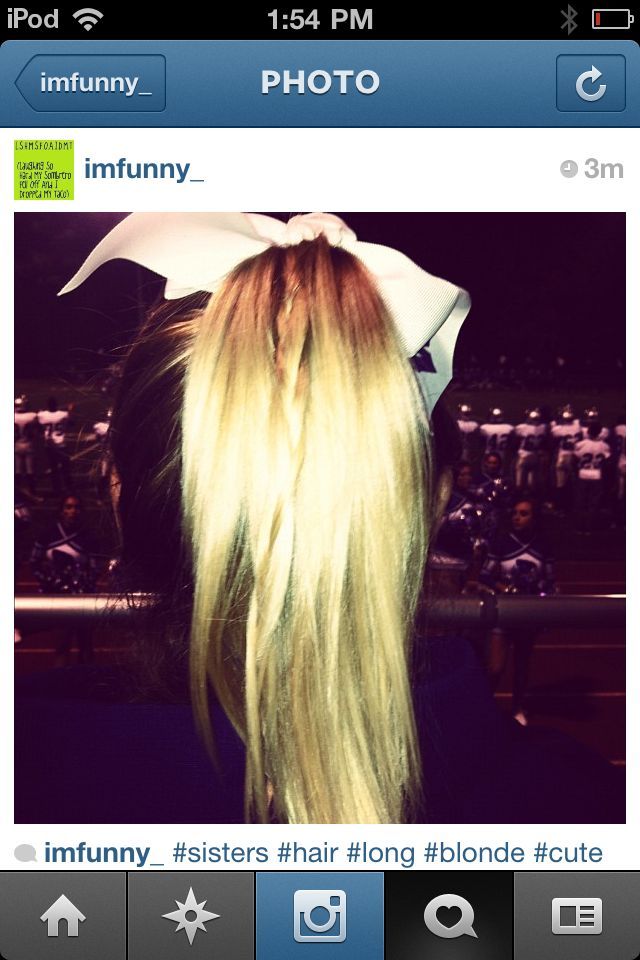640x960 pixels.
Task: Open the #long hashtag
Action: (380, 853)
